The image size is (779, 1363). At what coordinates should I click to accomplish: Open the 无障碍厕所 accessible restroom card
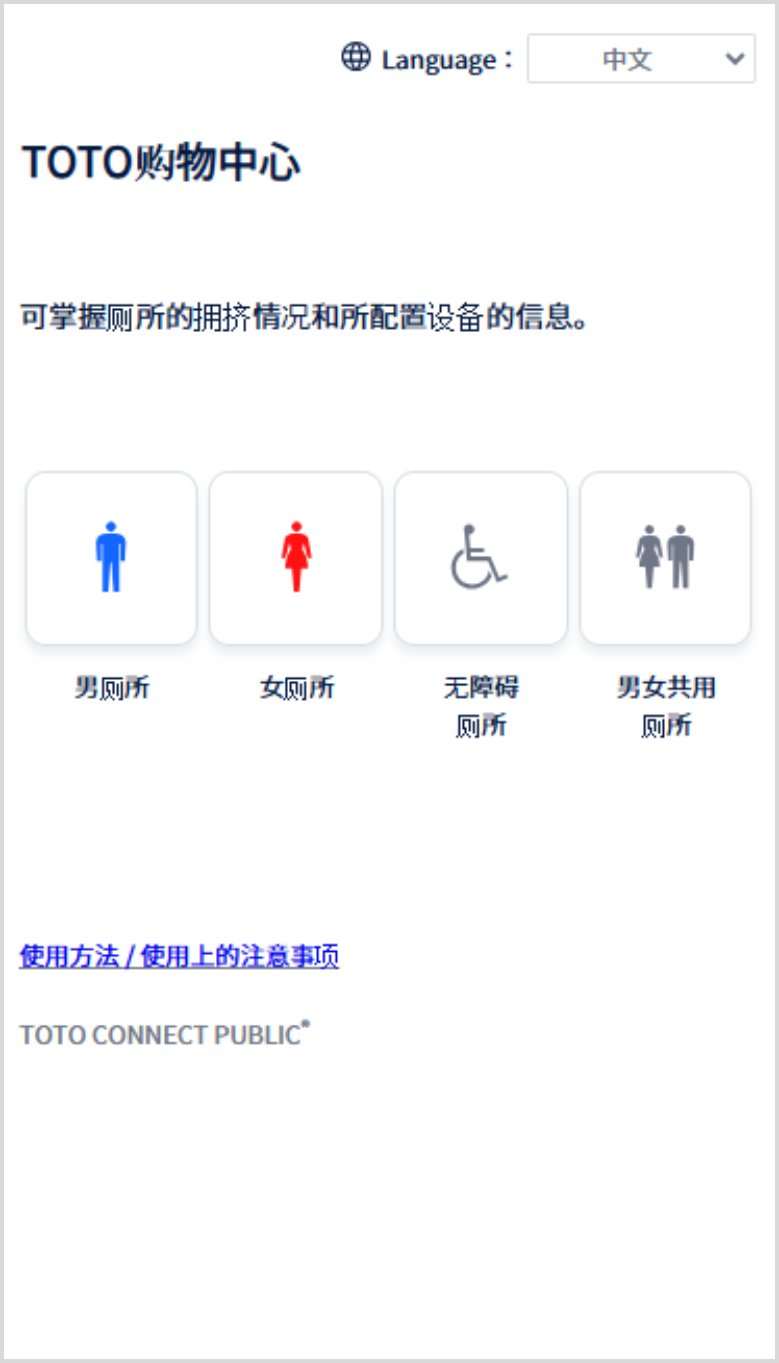coord(481,557)
